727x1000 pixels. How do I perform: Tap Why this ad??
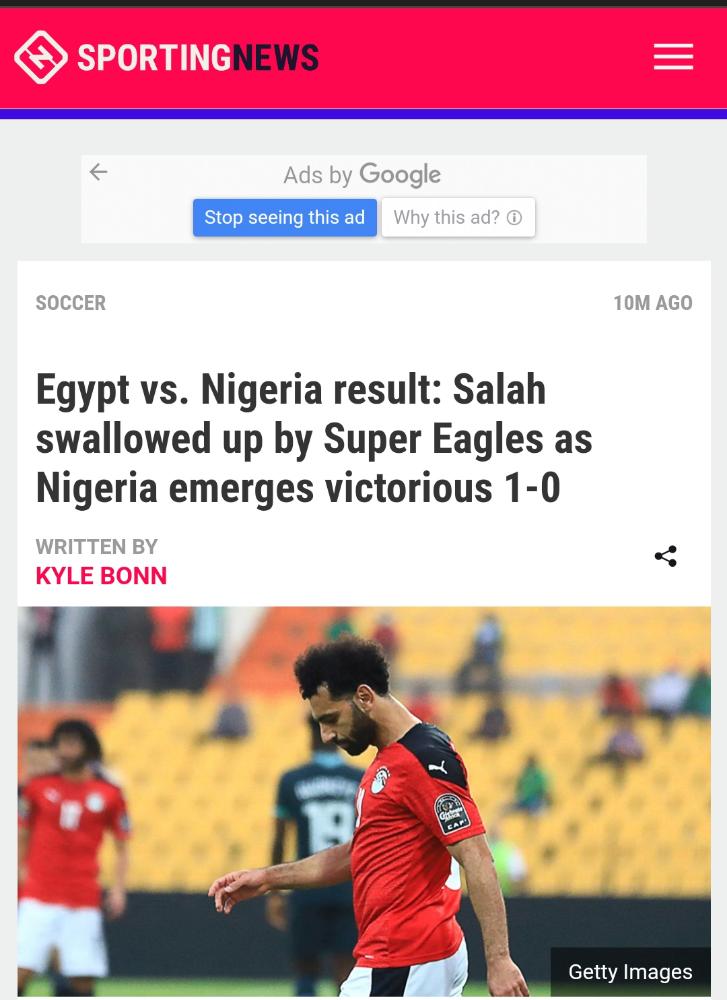point(458,217)
